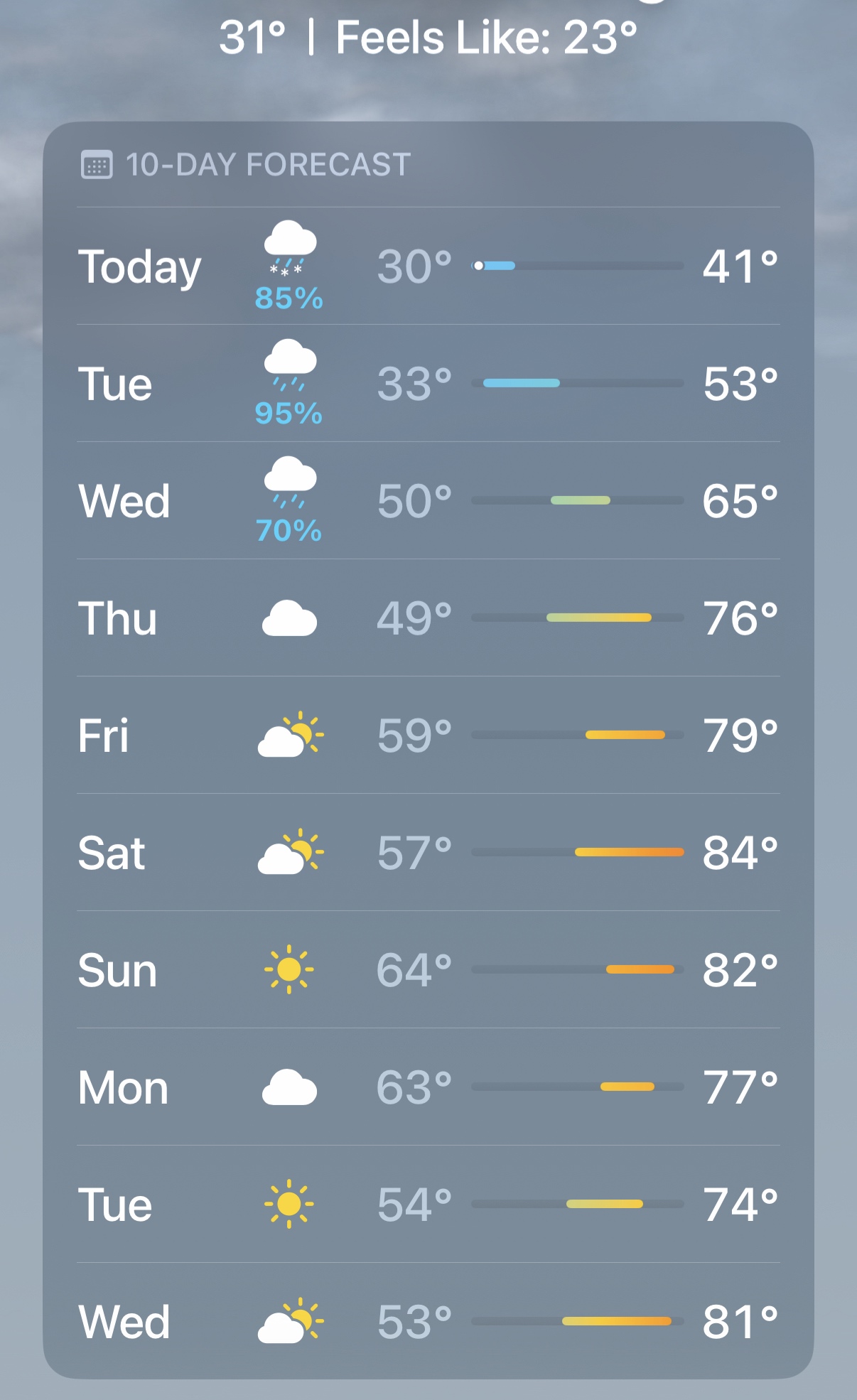The image size is (857, 1400).
Task: Open the Wednesday row with 81° high
Action: click(428, 1322)
